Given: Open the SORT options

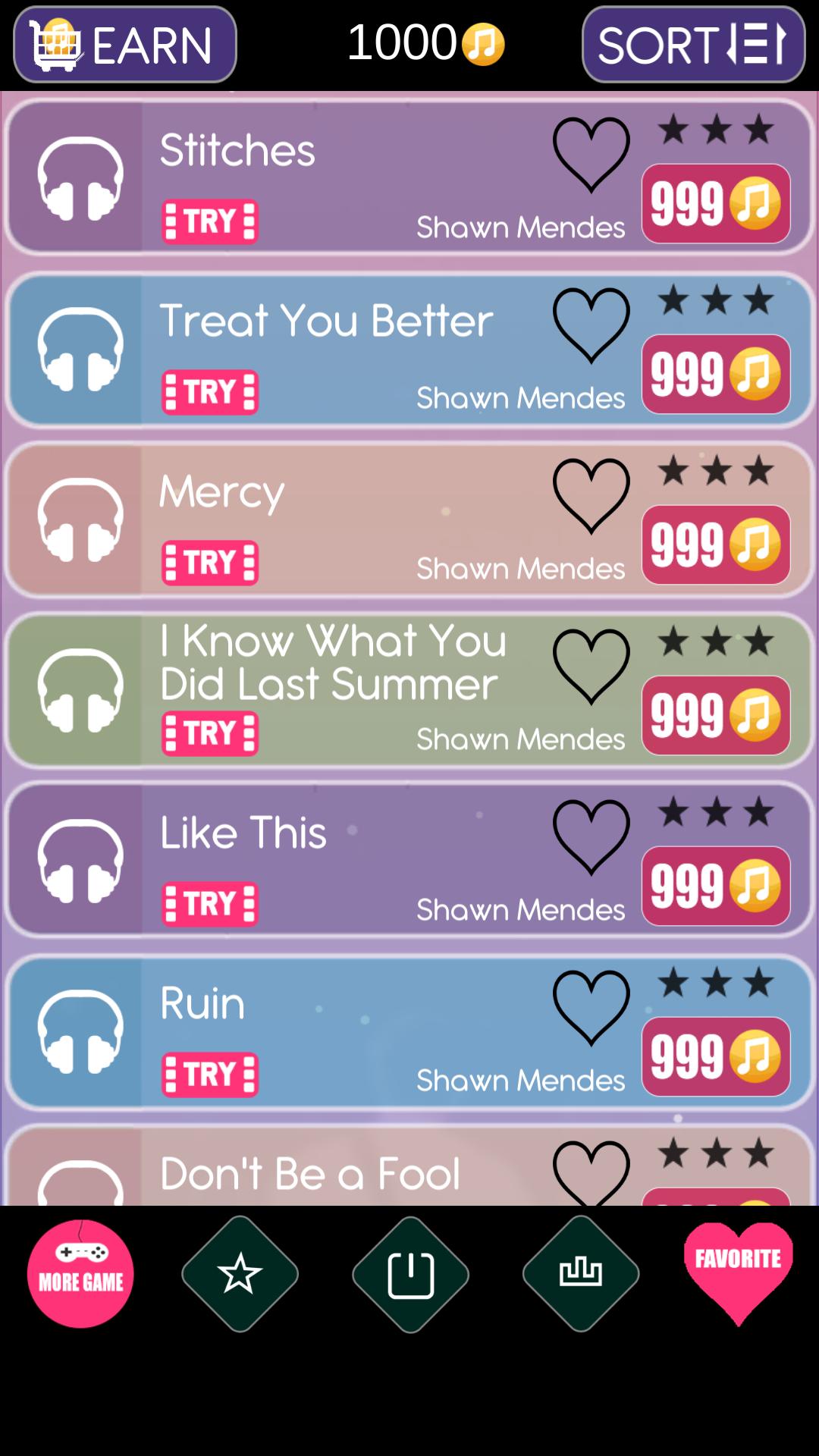Looking at the screenshot, I should pyautogui.click(x=692, y=44).
